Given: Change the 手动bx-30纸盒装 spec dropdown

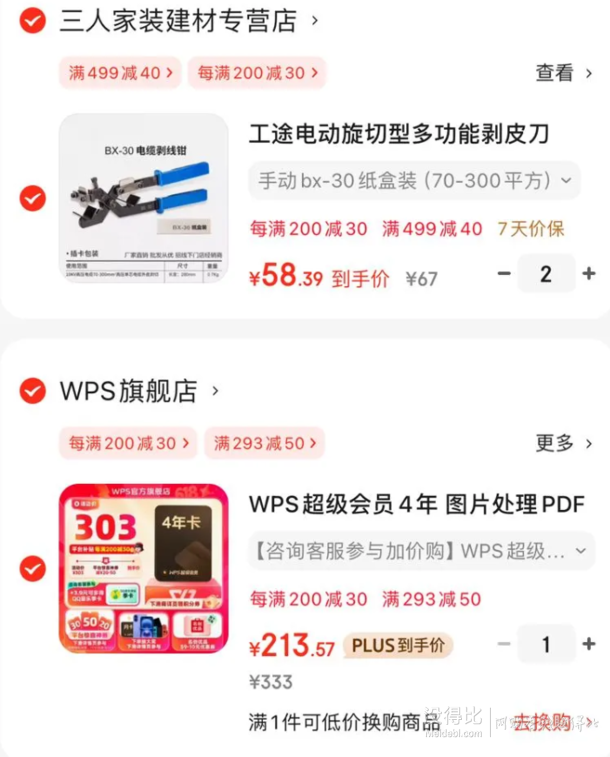Looking at the screenshot, I should [414, 181].
